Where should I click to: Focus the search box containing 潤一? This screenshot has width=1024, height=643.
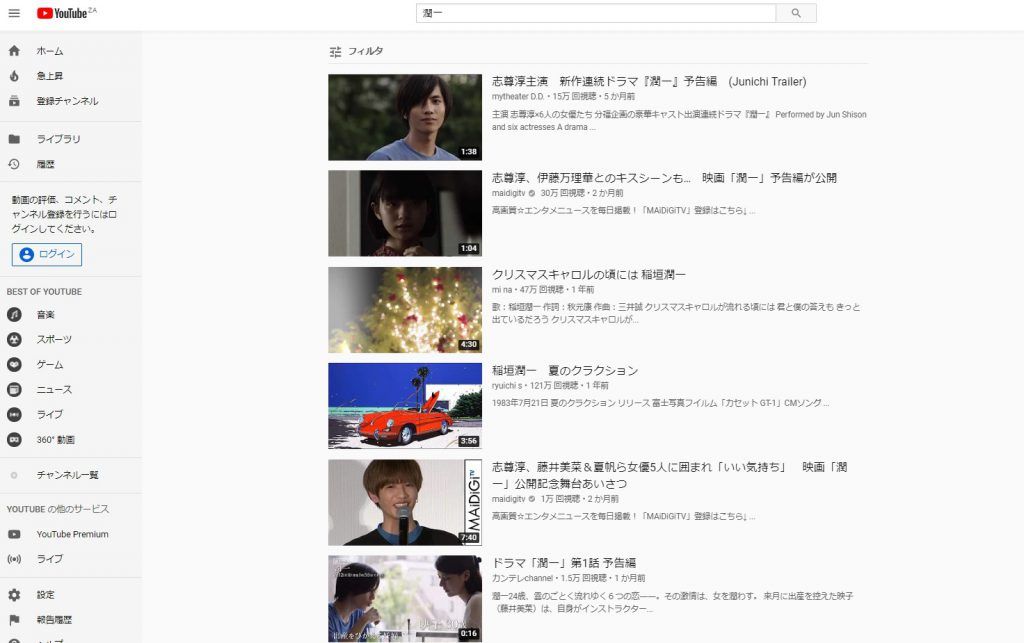click(x=595, y=13)
